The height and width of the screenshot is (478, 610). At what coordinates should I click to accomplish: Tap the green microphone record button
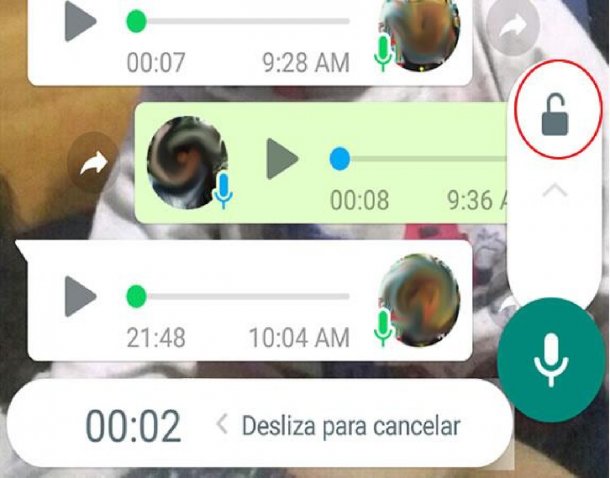550,360
